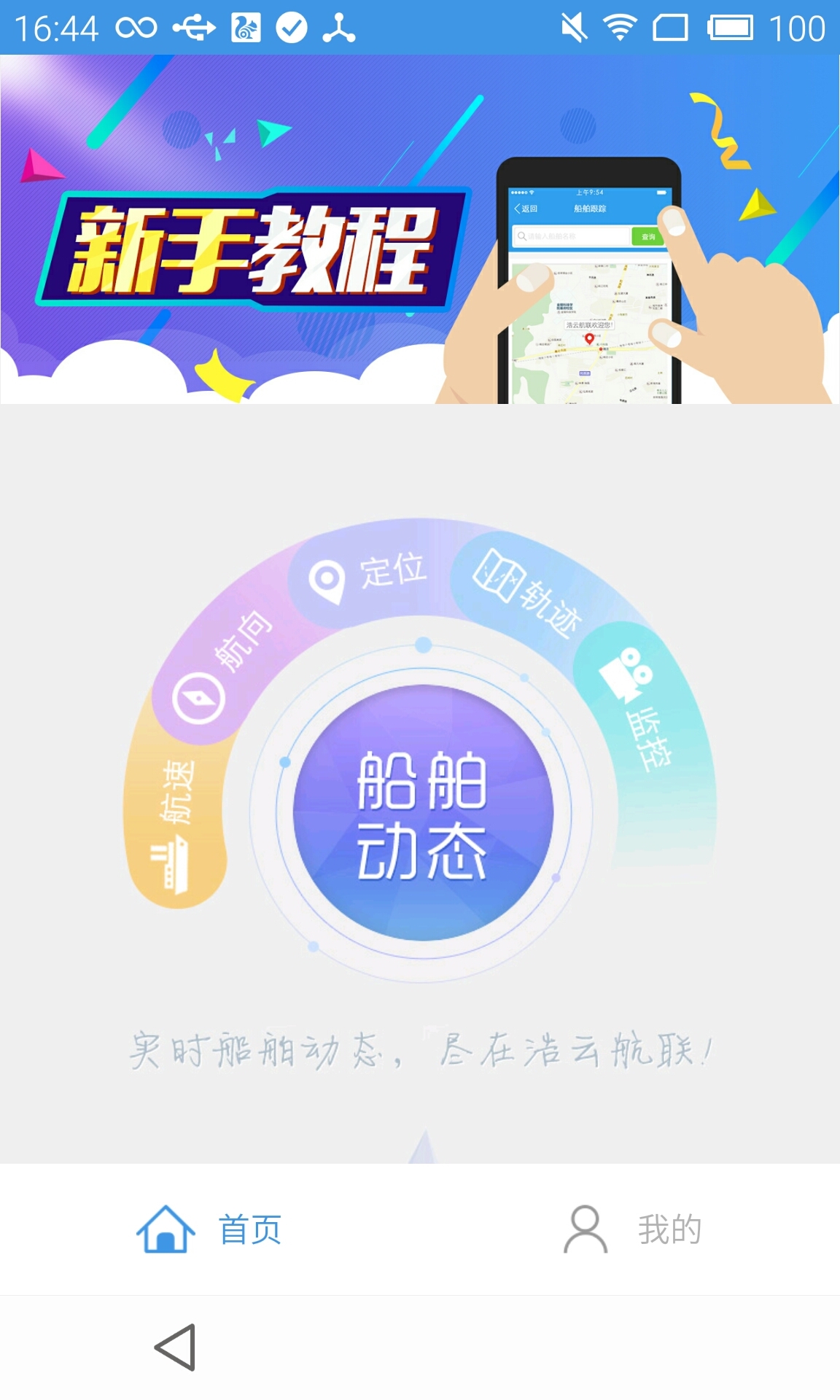Image resolution: width=840 pixels, height=1400 pixels.
Task: Switch to the 我的 profile tab
Action: (x=631, y=1229)
